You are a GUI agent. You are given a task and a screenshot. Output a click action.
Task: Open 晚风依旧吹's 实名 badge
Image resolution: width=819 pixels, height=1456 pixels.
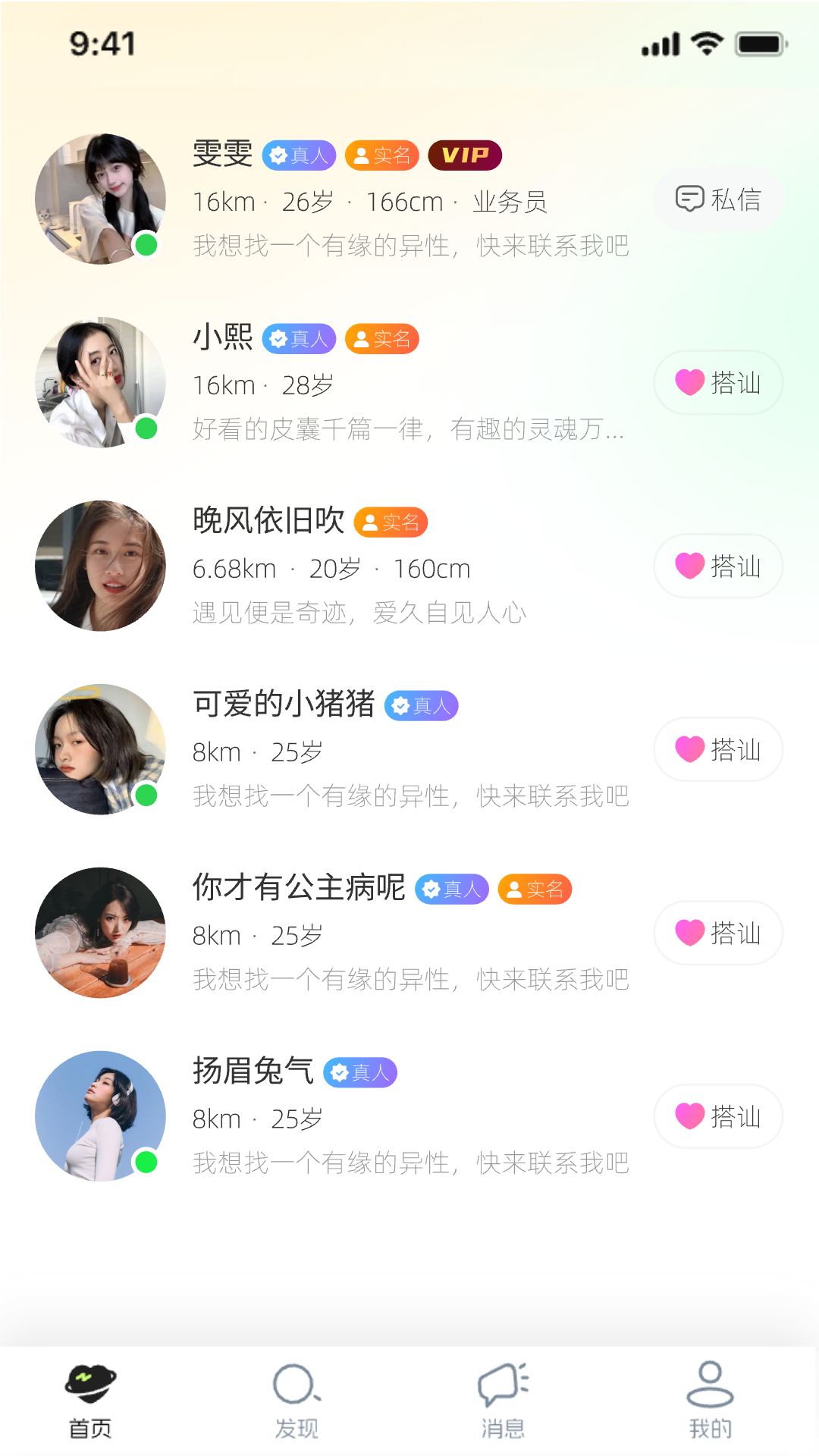pyautogui.click(x=390, y=522)
